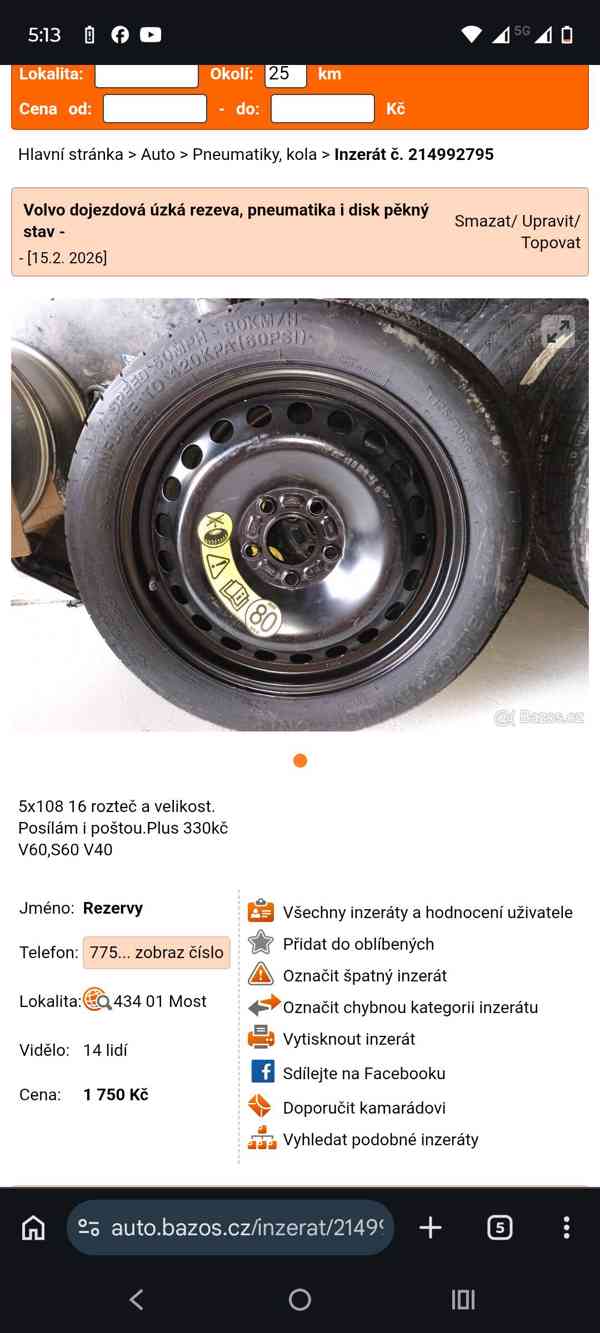
Task: Open the Auto breadcrumb link
Action: click(x=158, y=154)
